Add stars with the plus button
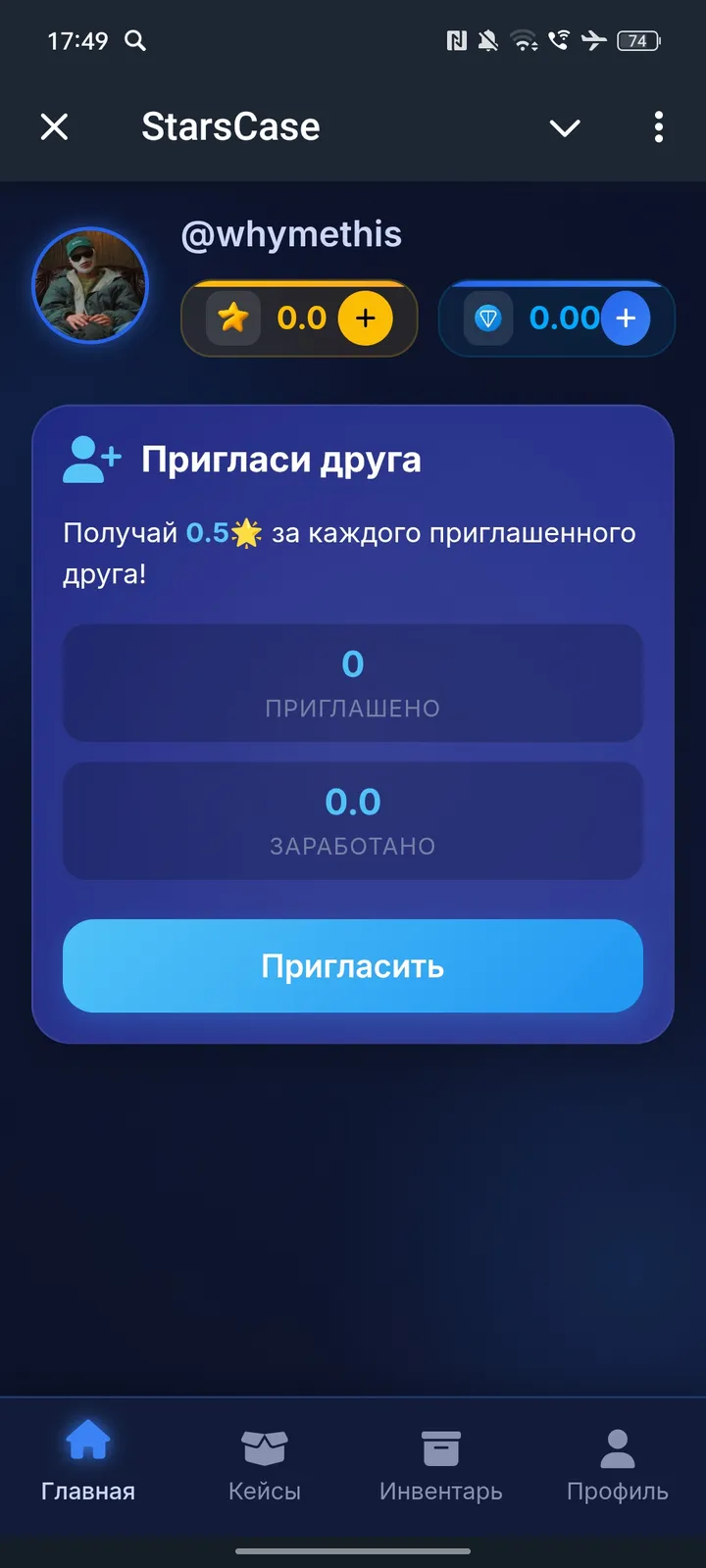 [366, 318]
